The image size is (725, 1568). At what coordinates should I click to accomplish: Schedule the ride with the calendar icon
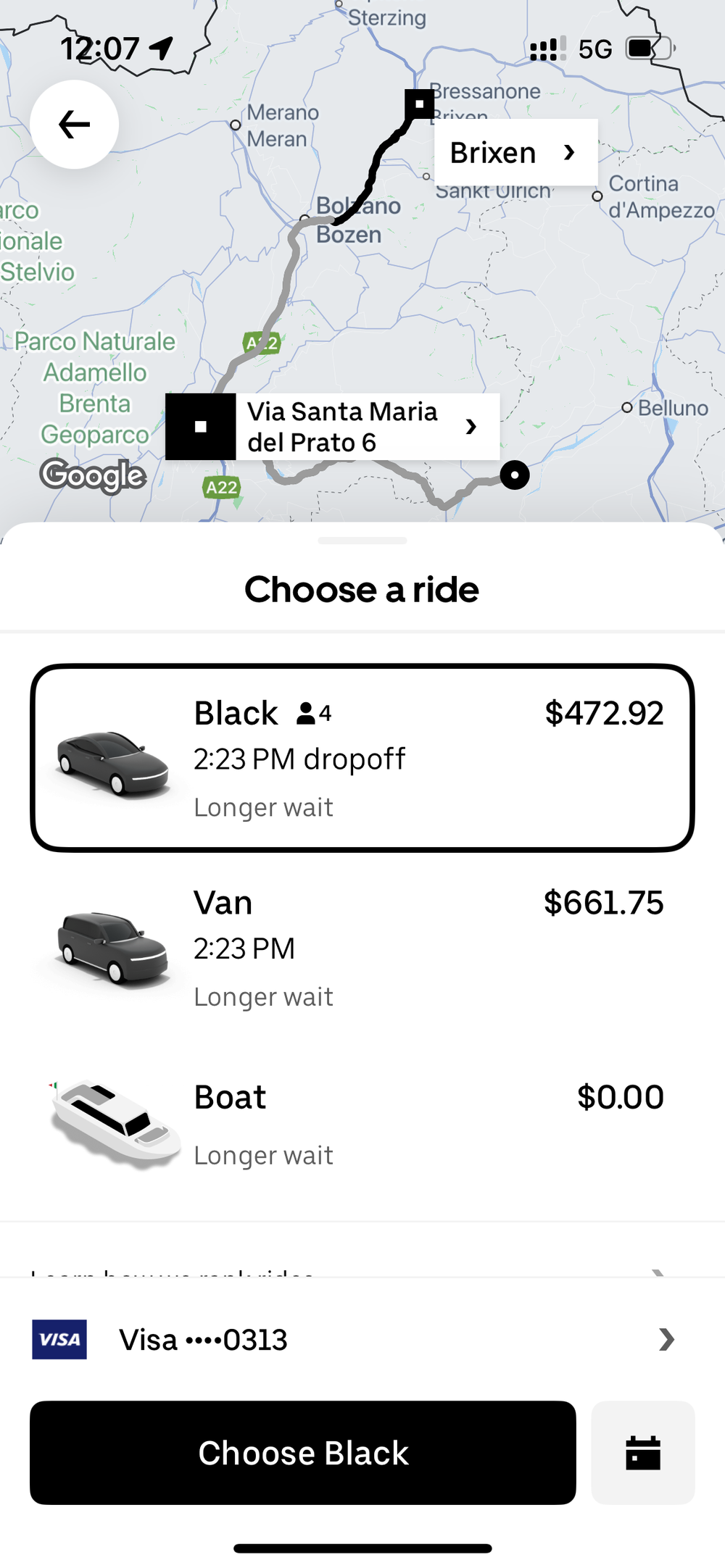[x=642, y=1452]
